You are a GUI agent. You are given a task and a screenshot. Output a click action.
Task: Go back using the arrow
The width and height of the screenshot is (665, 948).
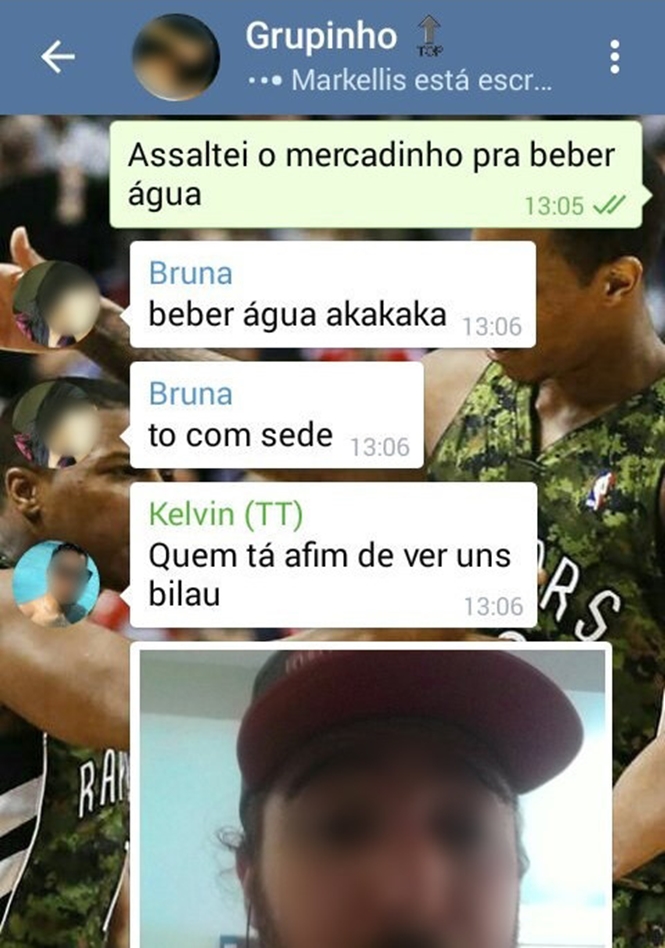pos(57,58)
